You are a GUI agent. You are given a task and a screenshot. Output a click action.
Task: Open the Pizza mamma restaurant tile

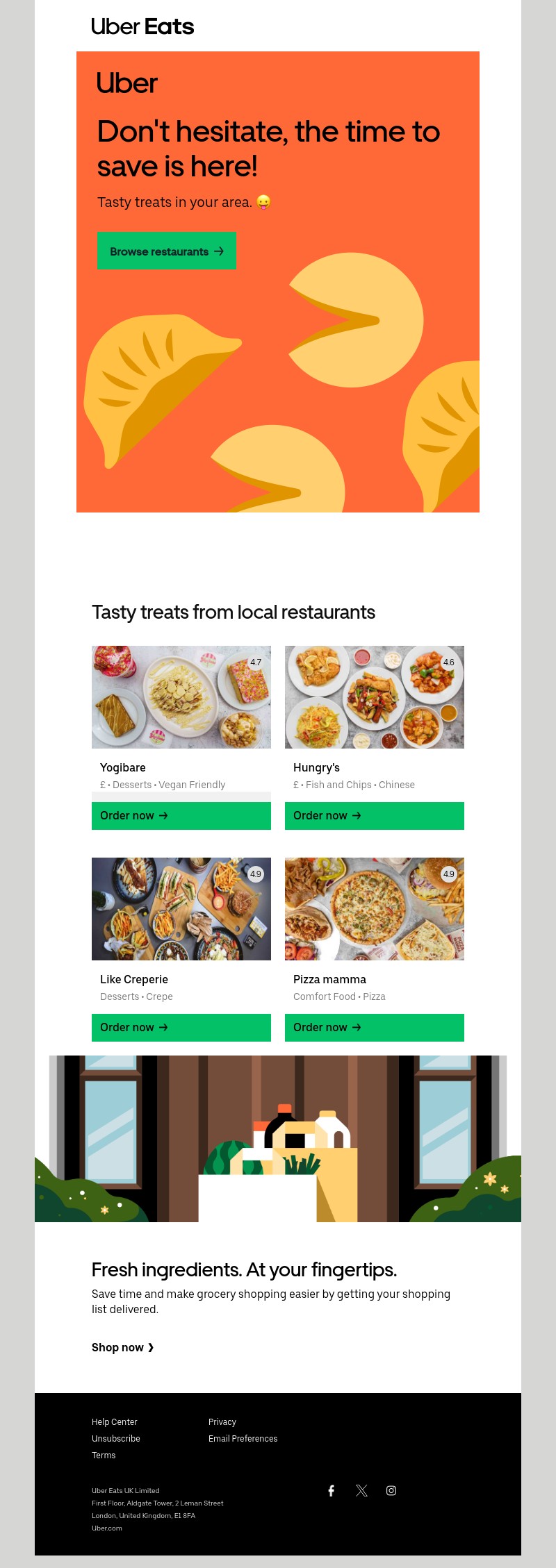(x=374, y=909)
